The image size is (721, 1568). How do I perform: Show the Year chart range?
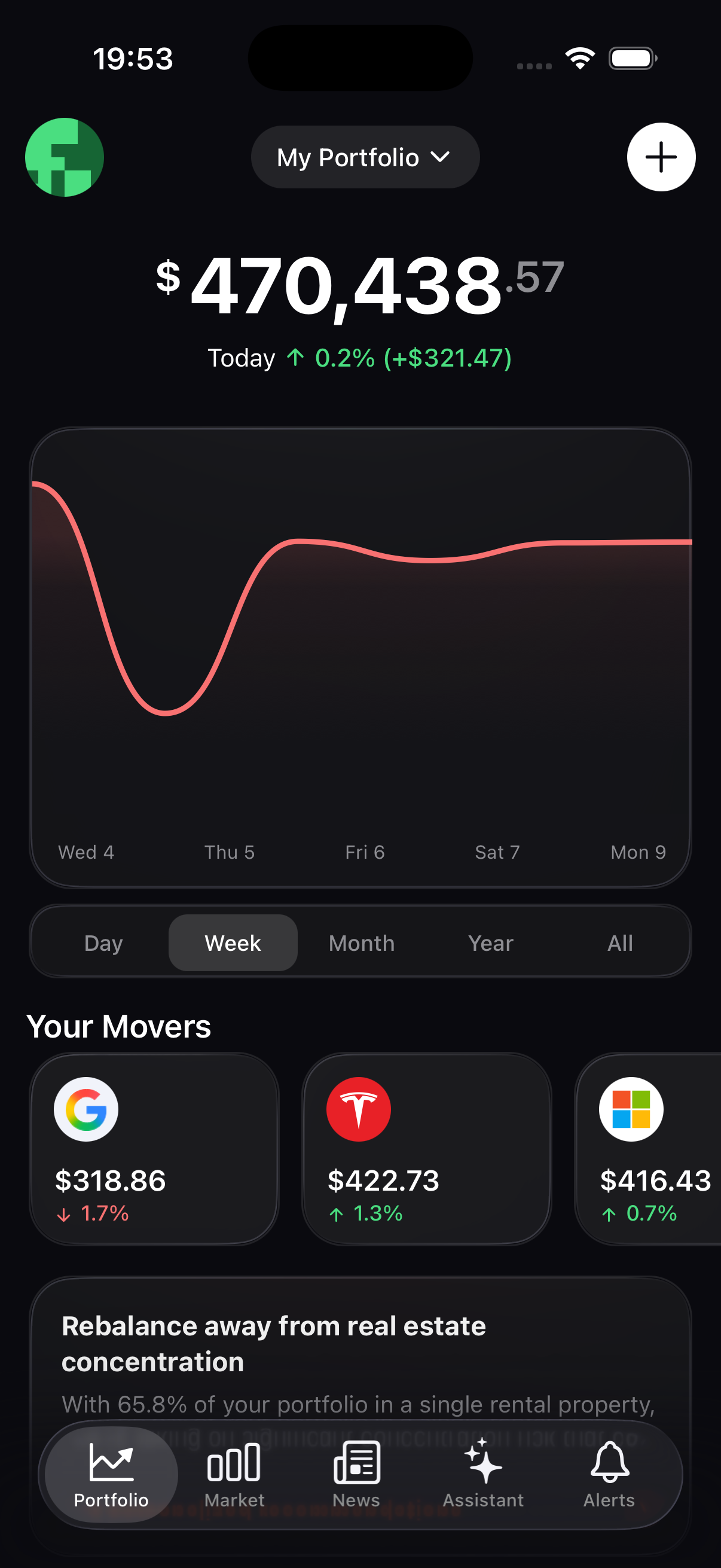490,943
